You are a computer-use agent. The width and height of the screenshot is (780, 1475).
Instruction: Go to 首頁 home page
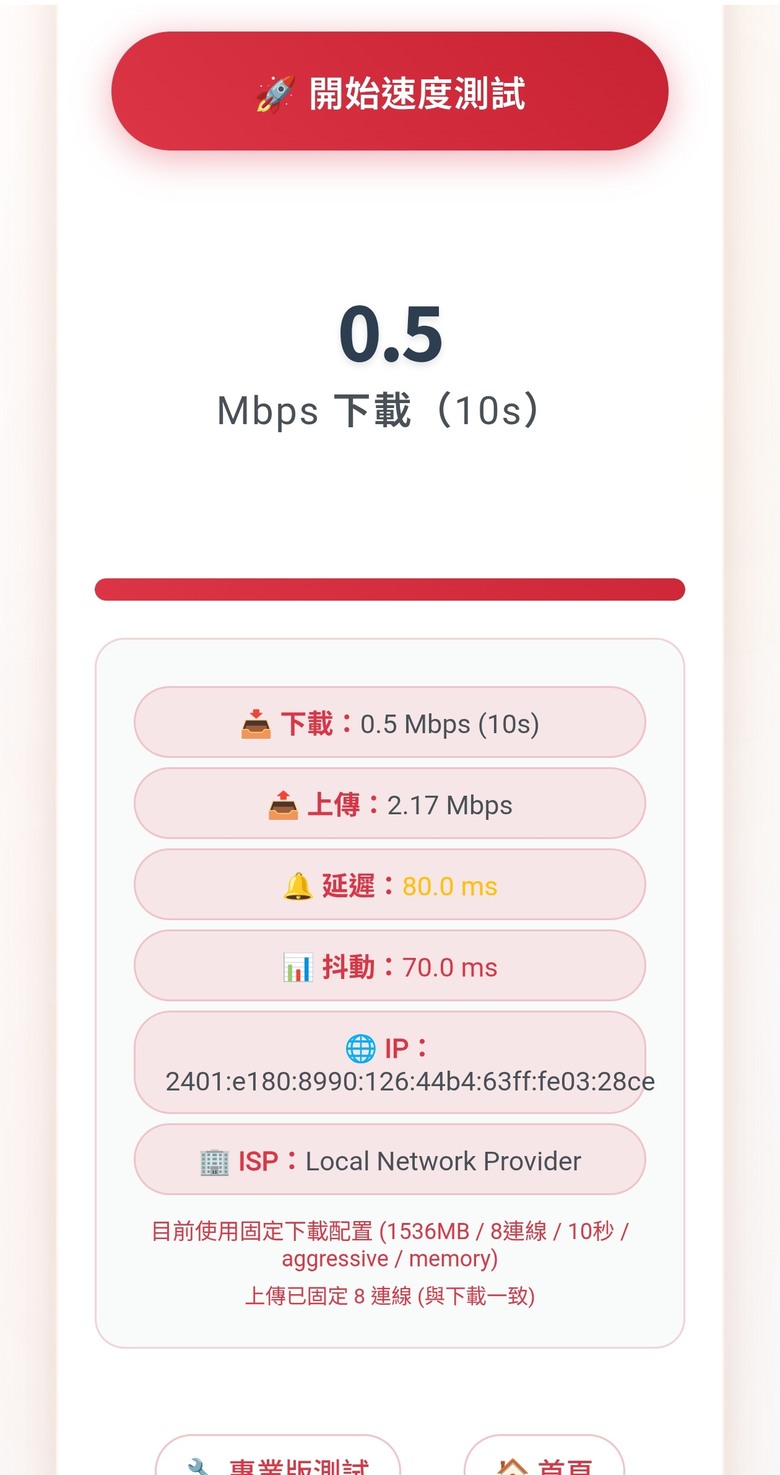544,1456
